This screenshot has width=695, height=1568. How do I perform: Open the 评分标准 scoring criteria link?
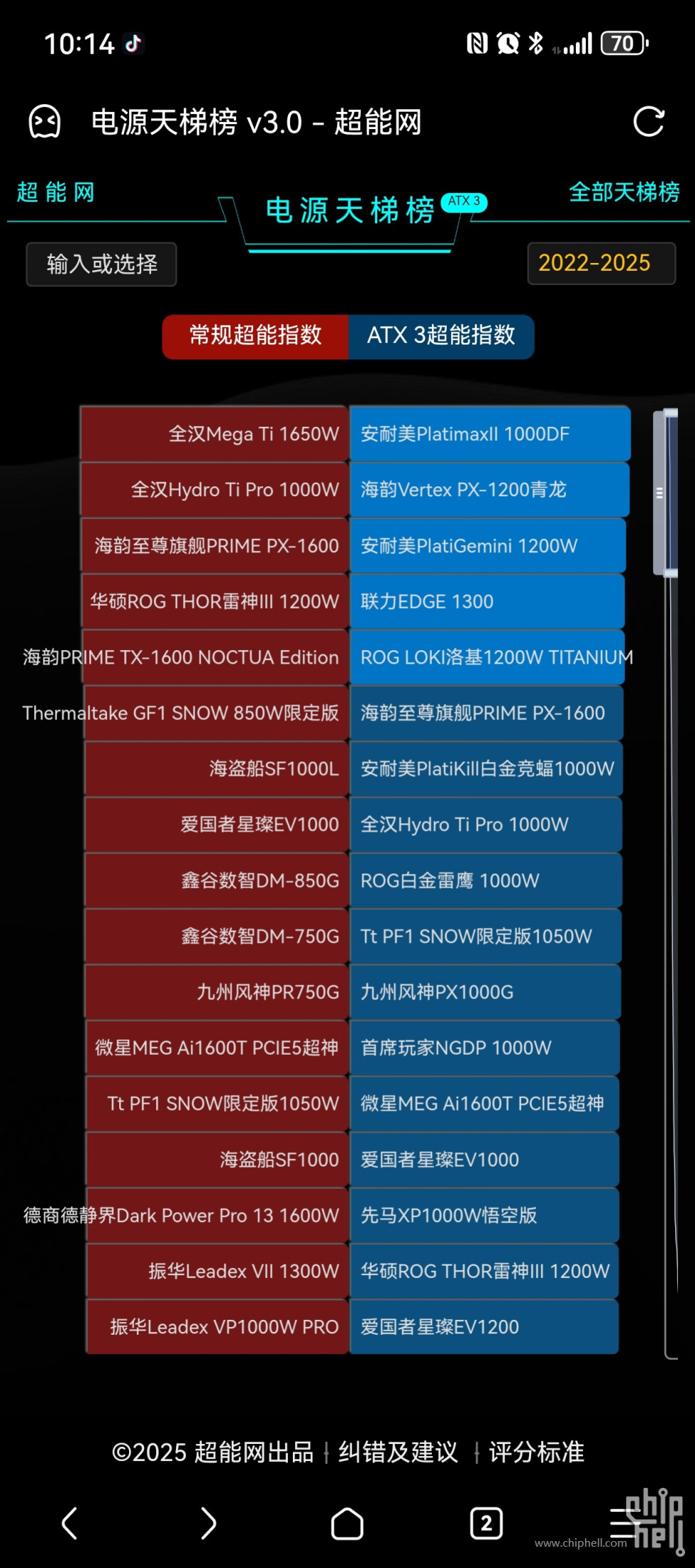tap(536, 1452)
